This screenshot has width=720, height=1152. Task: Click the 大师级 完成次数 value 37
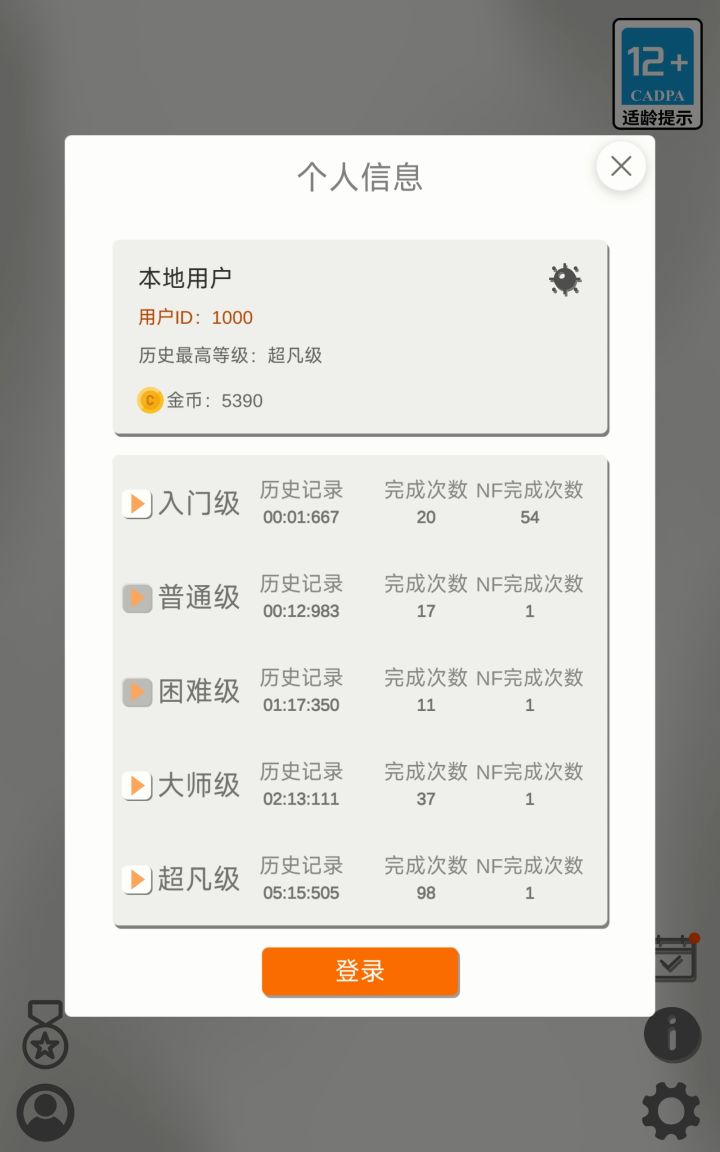tap(426, 799)
